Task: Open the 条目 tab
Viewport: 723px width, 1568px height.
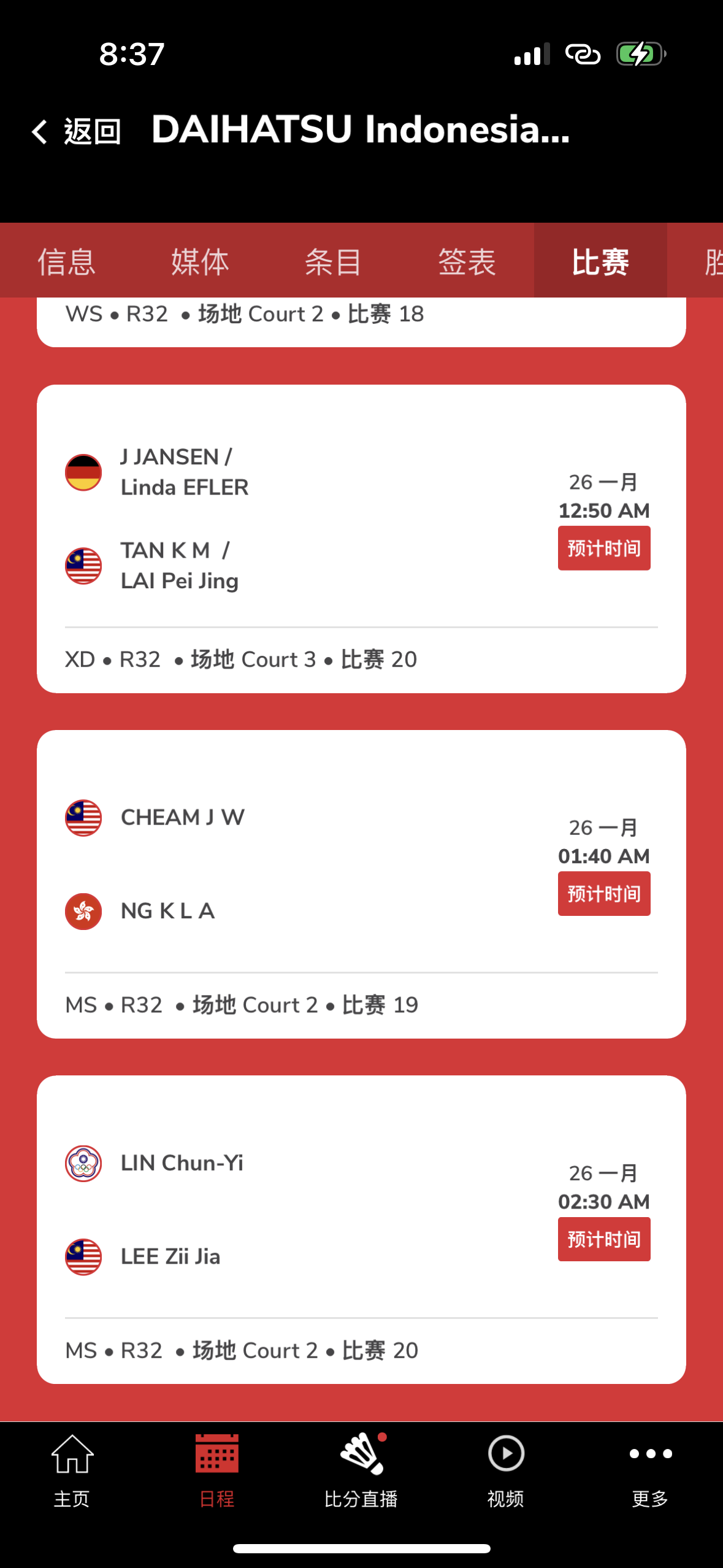Action: pyautogui.click(x=333, y=262)
